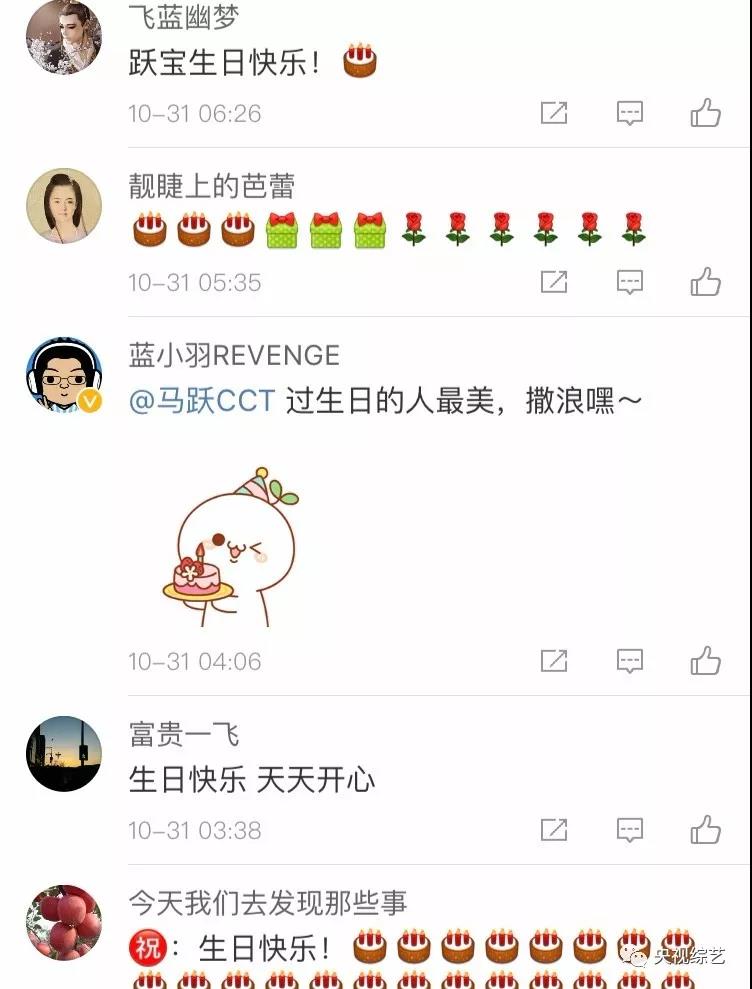Reply to 飞蓝幽梦's comment
This screenshot has width=752, height=989.
point(629,113)
